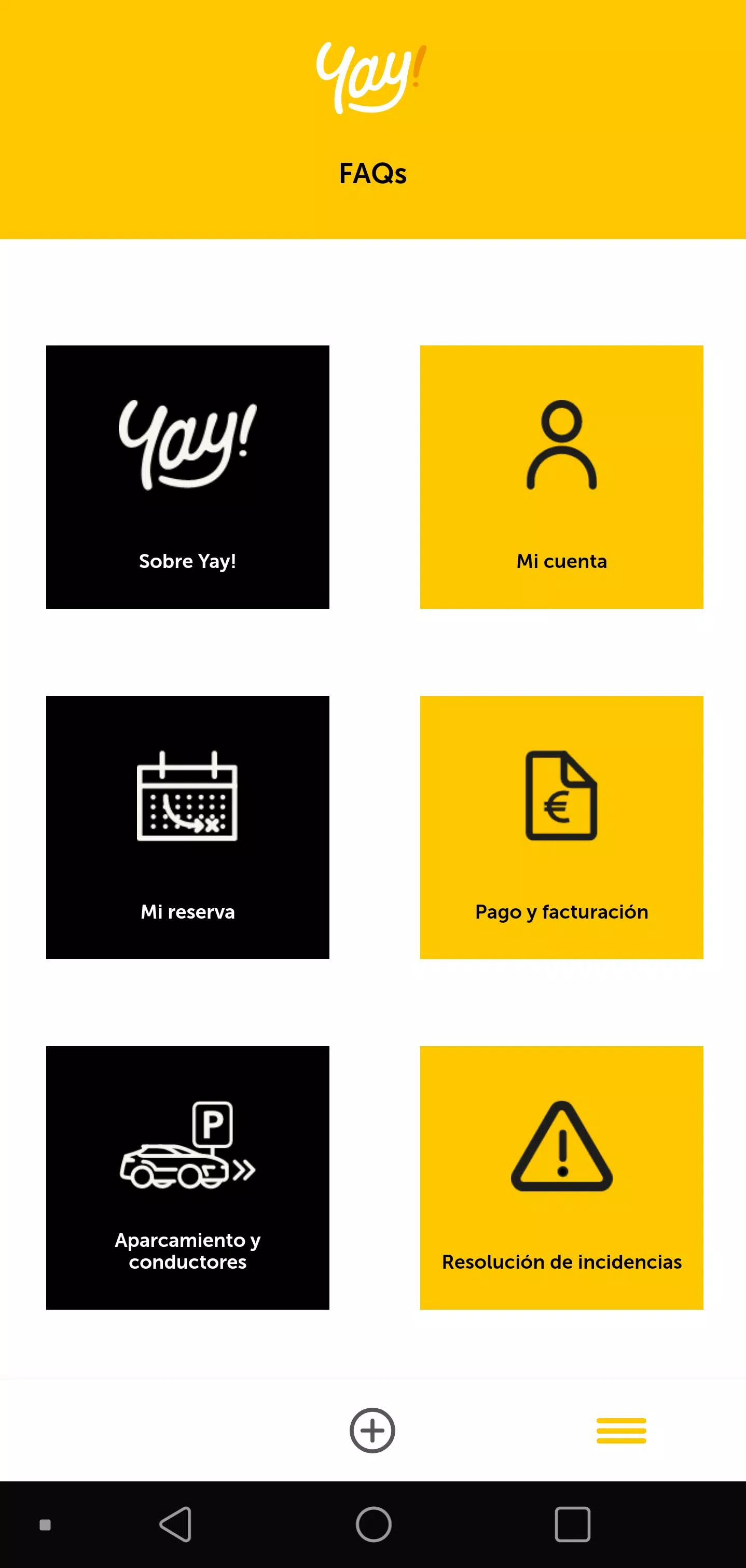Select the Mi cuenta tile label

pos(561,561)
